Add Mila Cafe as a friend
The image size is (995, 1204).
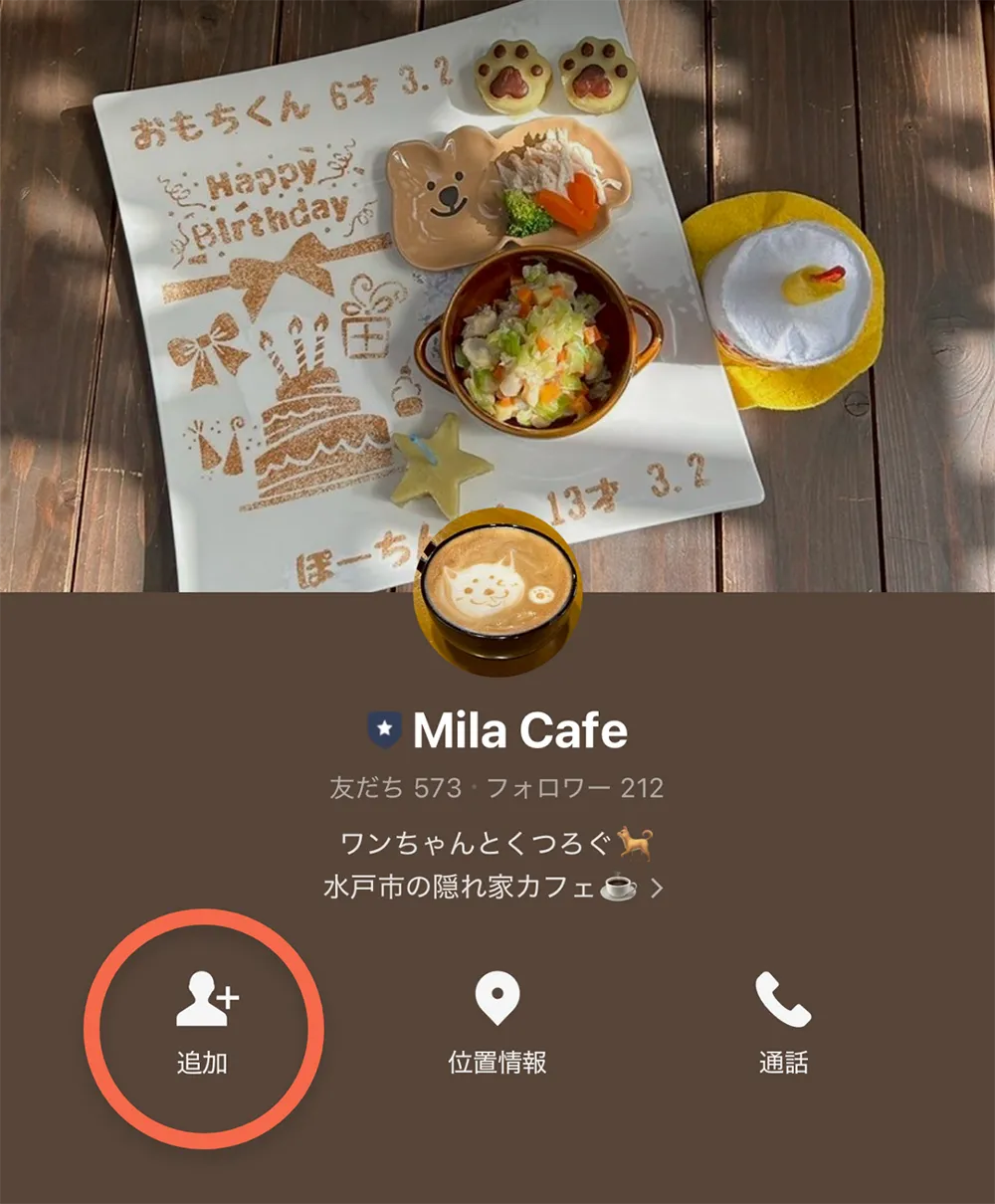tap(202, 1025)
